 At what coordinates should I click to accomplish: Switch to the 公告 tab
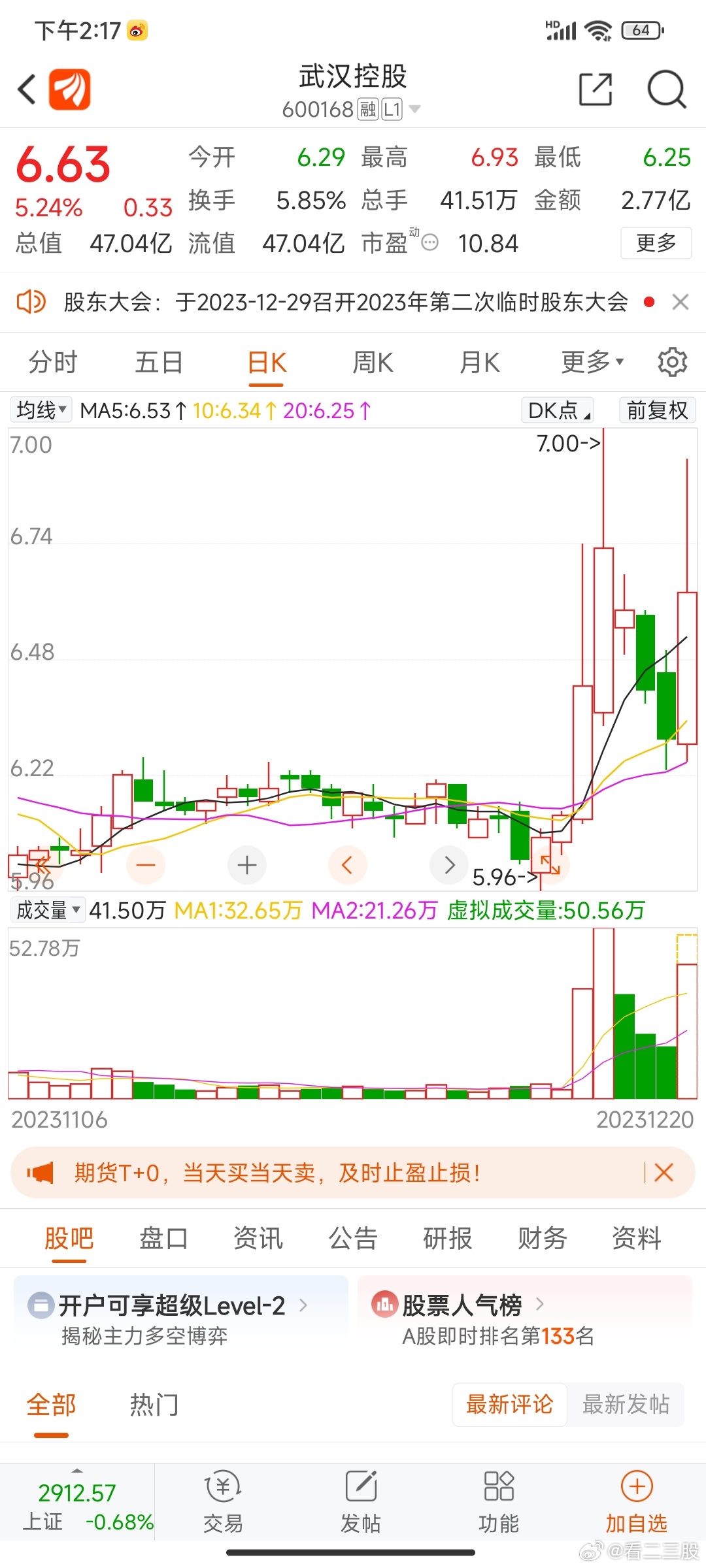click(x=353, y=1238)
